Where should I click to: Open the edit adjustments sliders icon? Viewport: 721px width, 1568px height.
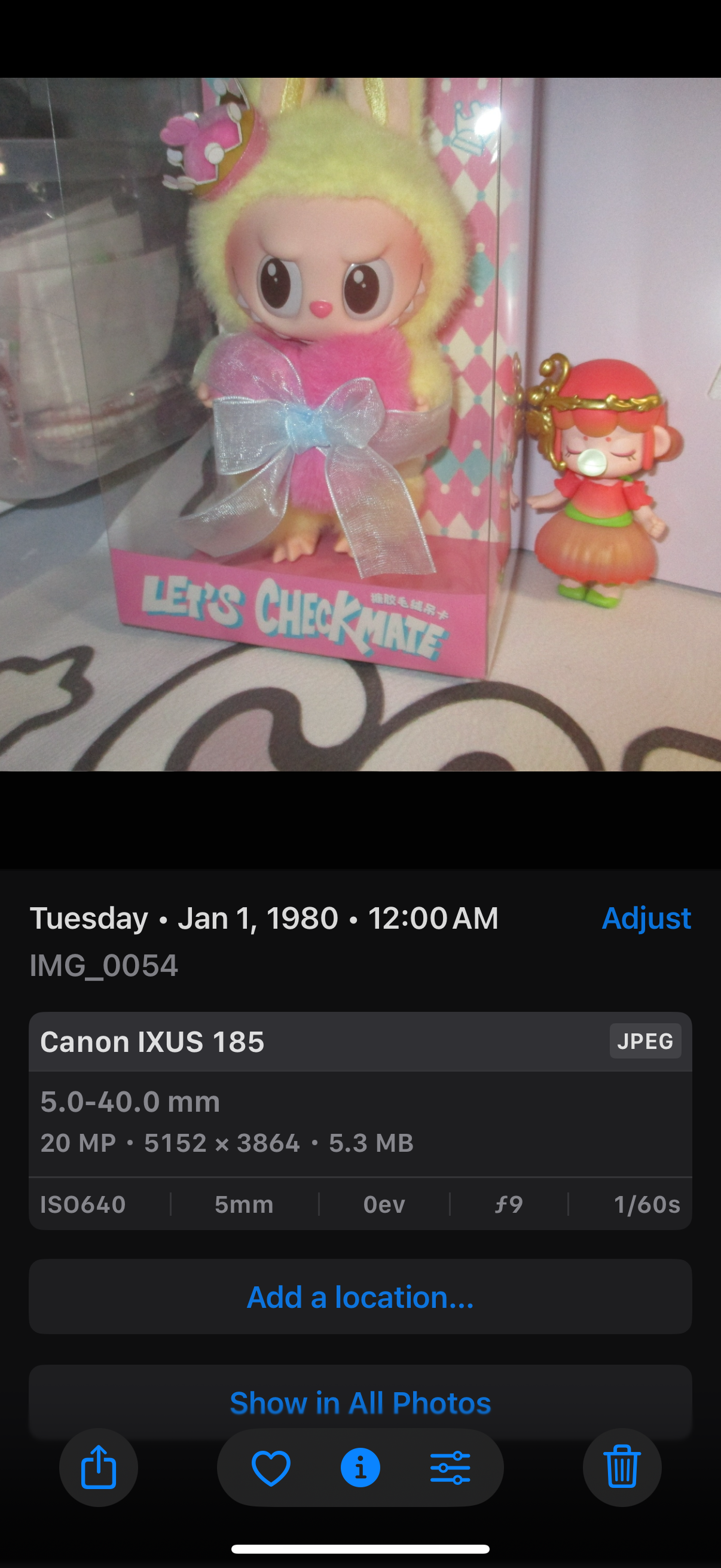click(x=450, y=1468)
